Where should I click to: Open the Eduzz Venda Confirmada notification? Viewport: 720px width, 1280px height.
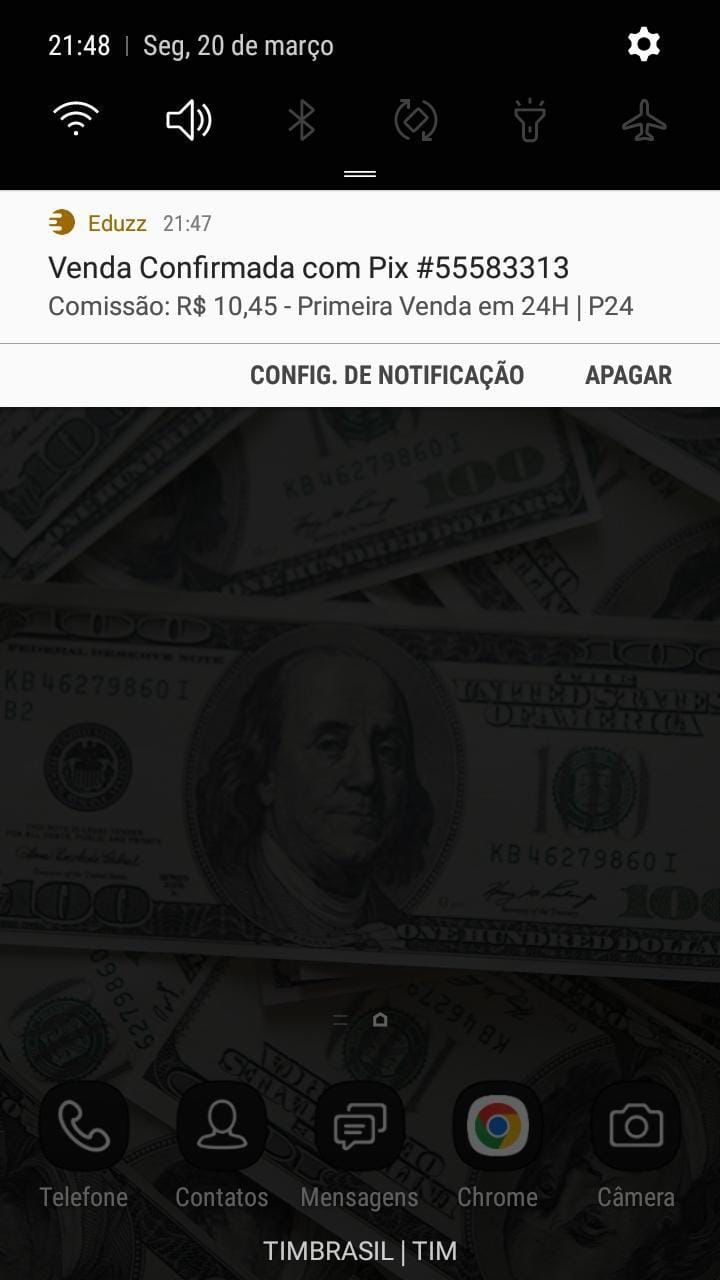tap(340, 268)
